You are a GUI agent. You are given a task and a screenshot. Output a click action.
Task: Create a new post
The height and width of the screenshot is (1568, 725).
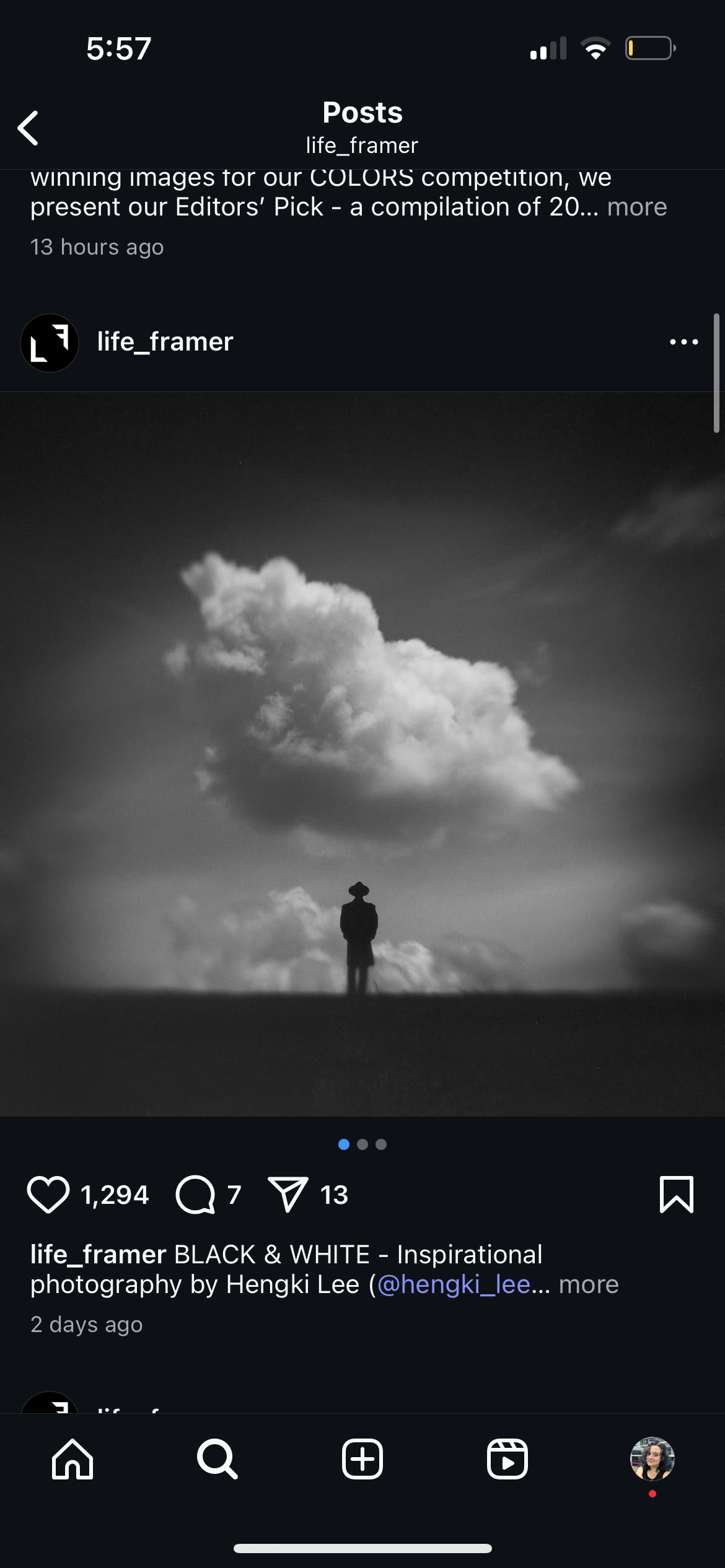362,1459
